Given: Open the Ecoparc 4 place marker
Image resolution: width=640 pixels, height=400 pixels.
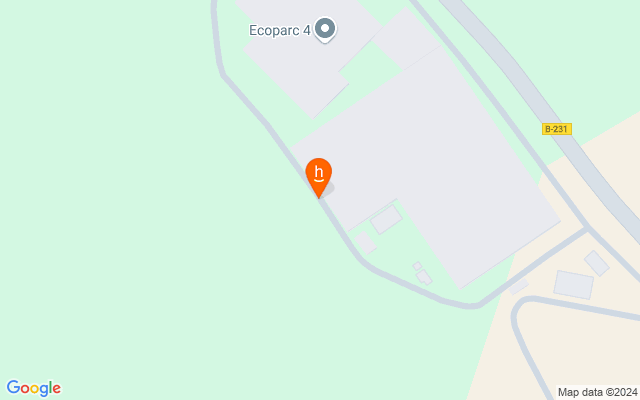Looking at the screenshot, I should 325,29.
